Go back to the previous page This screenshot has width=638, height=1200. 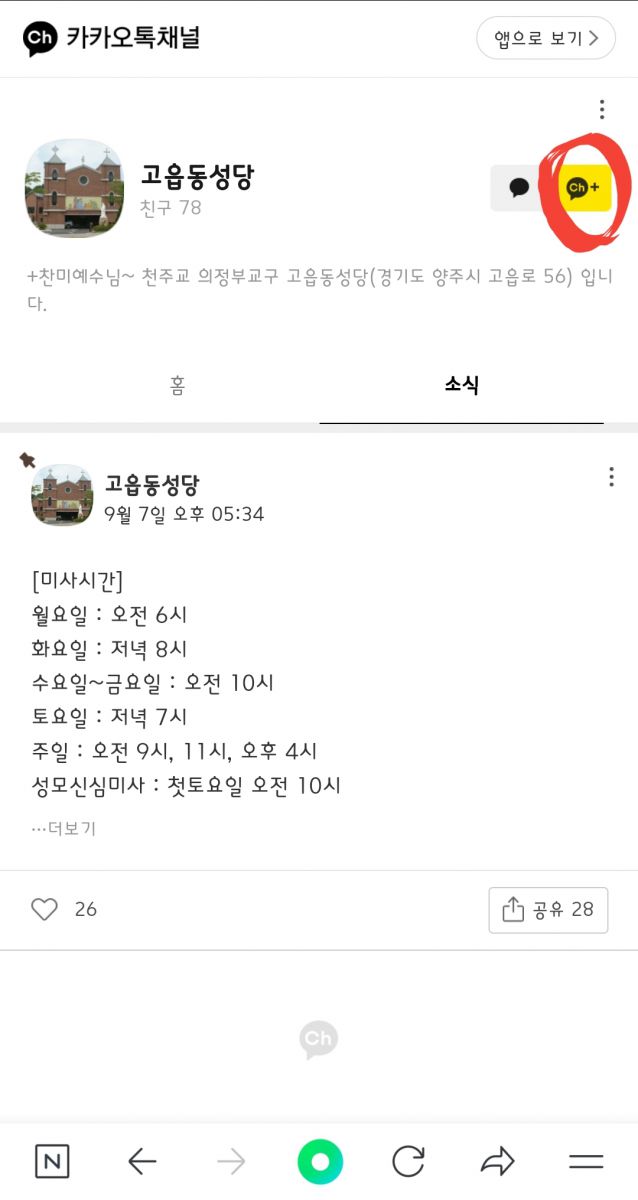(143, 1161)
